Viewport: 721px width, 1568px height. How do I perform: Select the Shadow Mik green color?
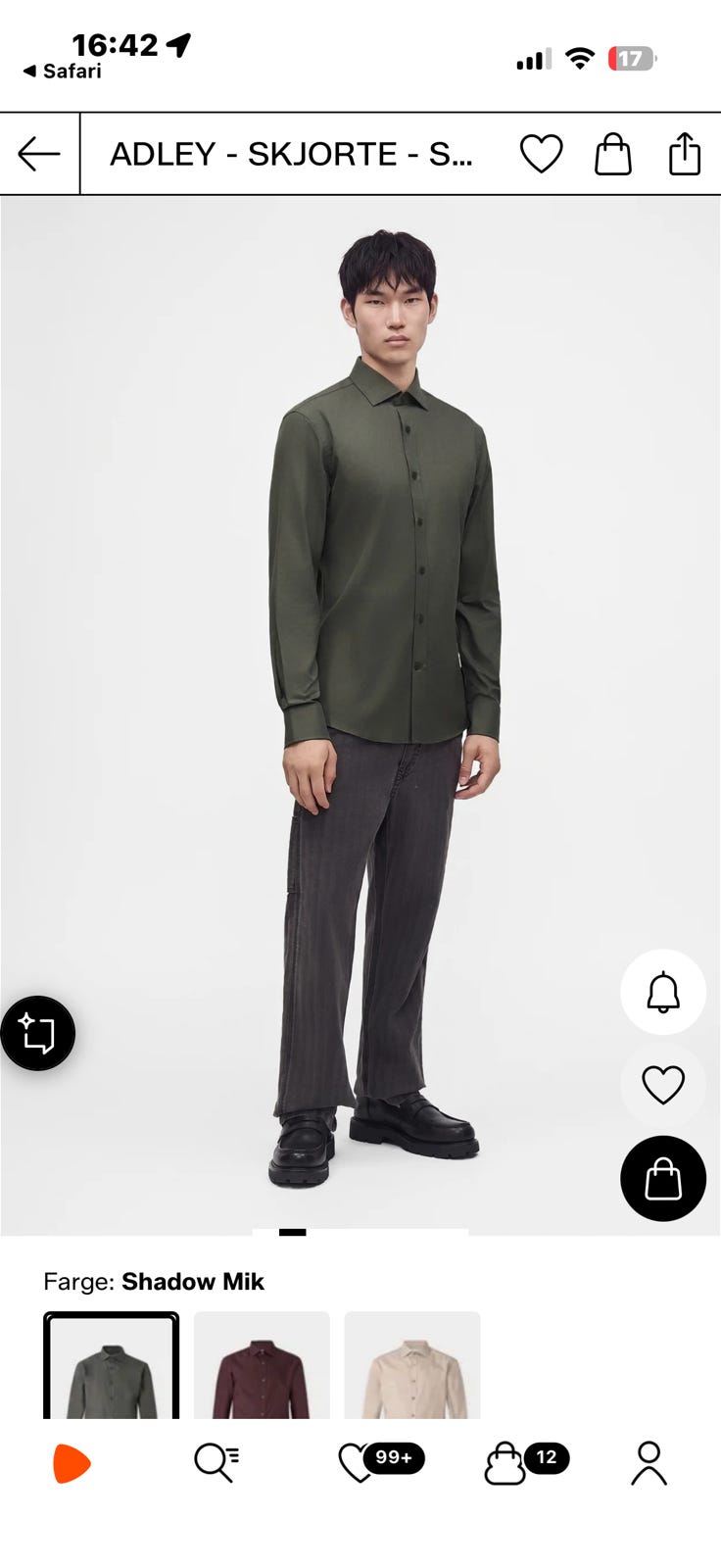tap(112, 1365)
